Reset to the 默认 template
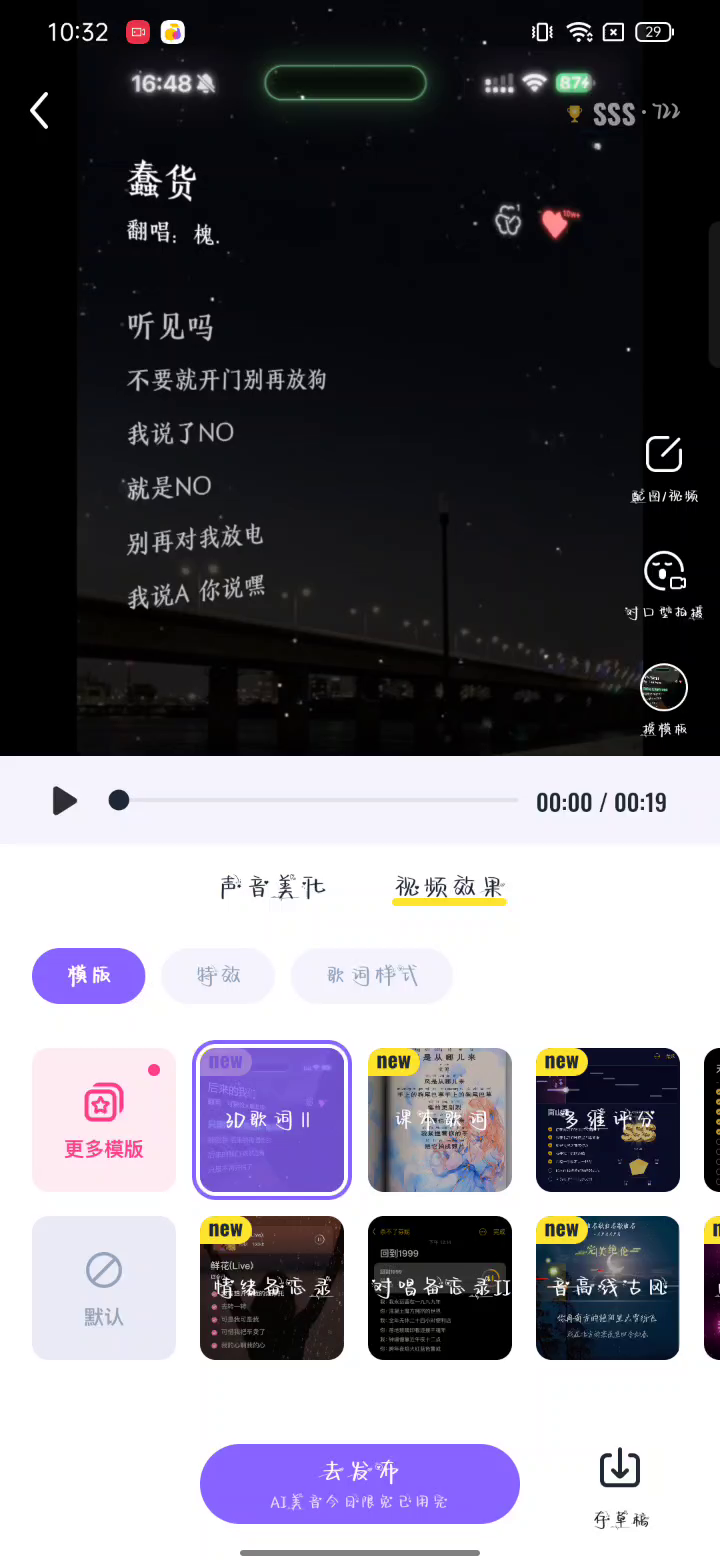Viewport: 720px width, 1560px height. (x=104, y=1288)
